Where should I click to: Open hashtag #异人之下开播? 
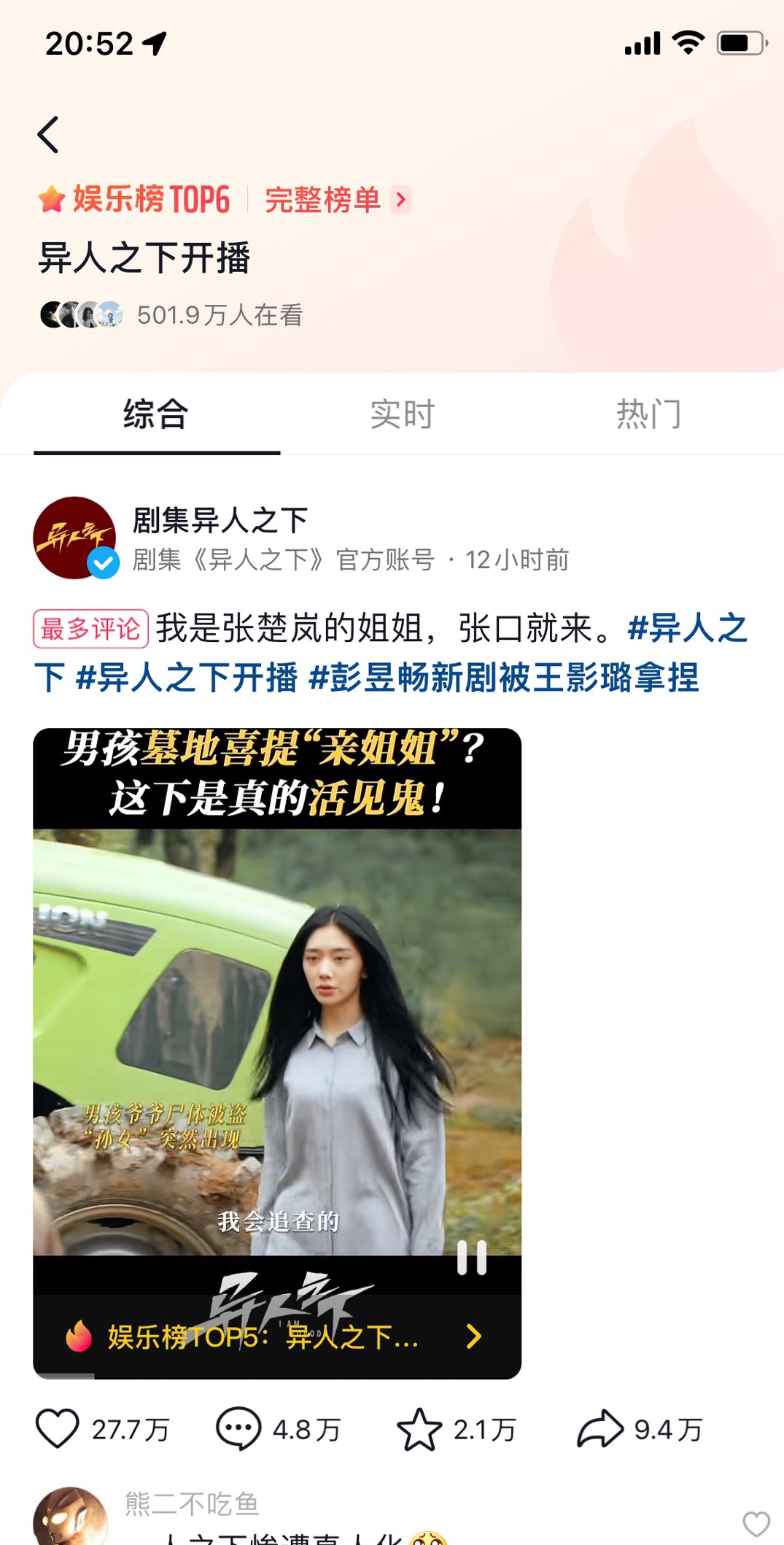pos(187,678)
